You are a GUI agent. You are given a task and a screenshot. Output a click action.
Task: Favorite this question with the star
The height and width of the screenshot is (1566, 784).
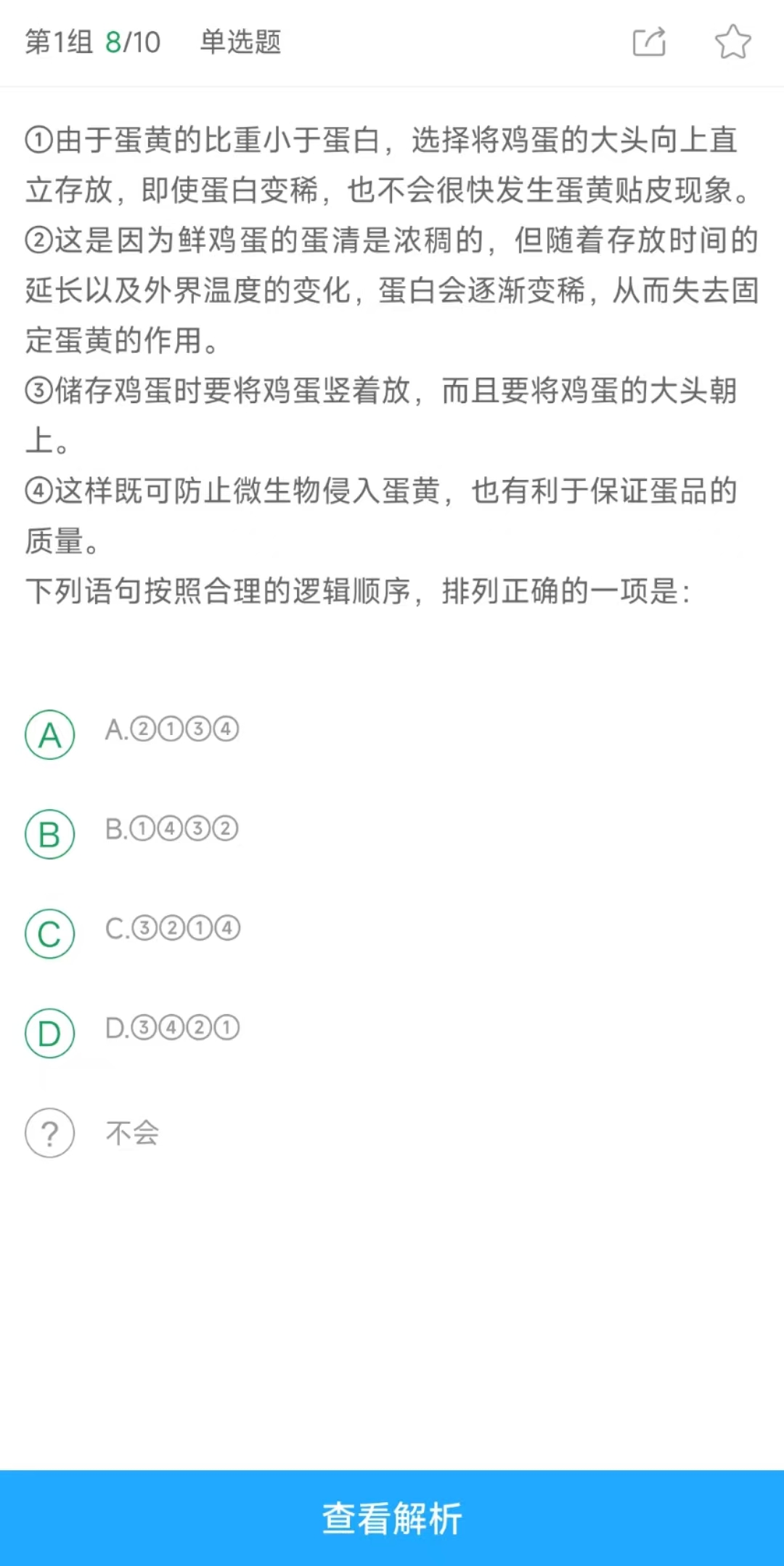(x=732, y=42)
